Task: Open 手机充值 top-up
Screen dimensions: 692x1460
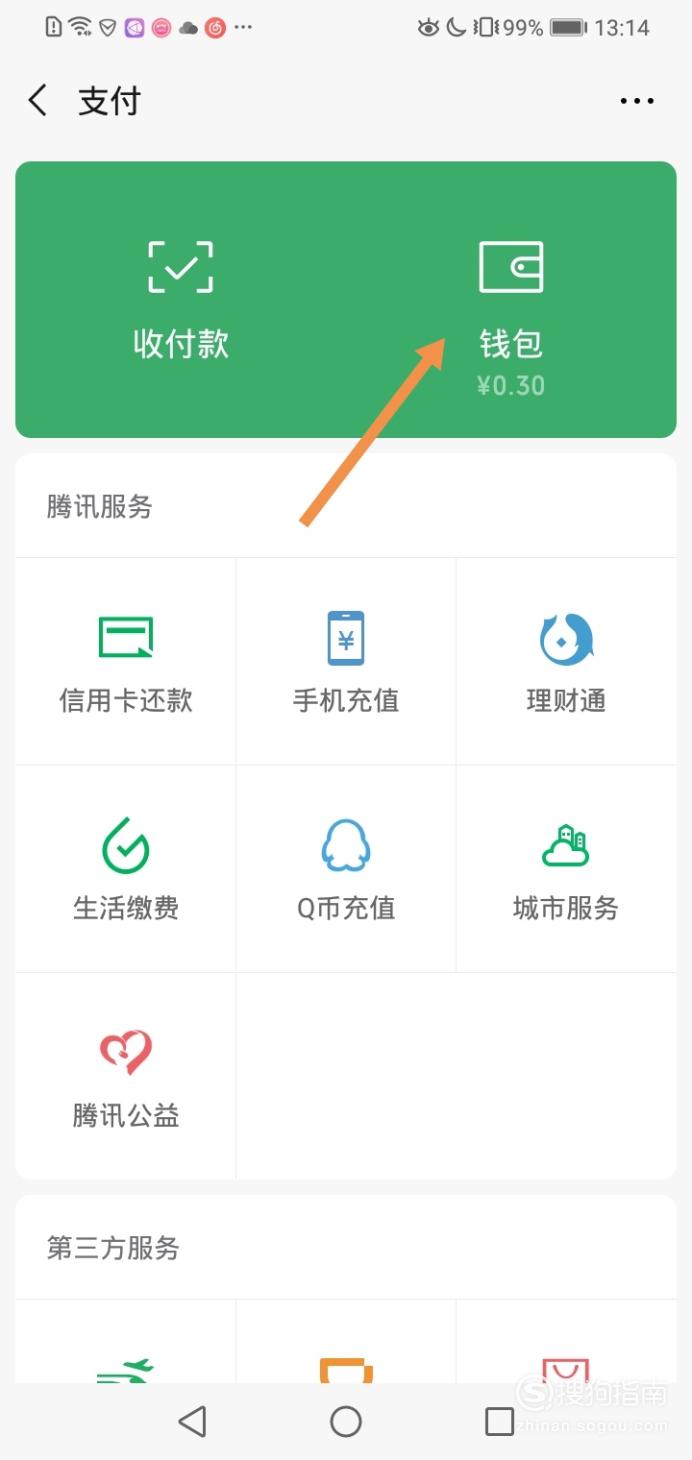Action: (346, 661)
